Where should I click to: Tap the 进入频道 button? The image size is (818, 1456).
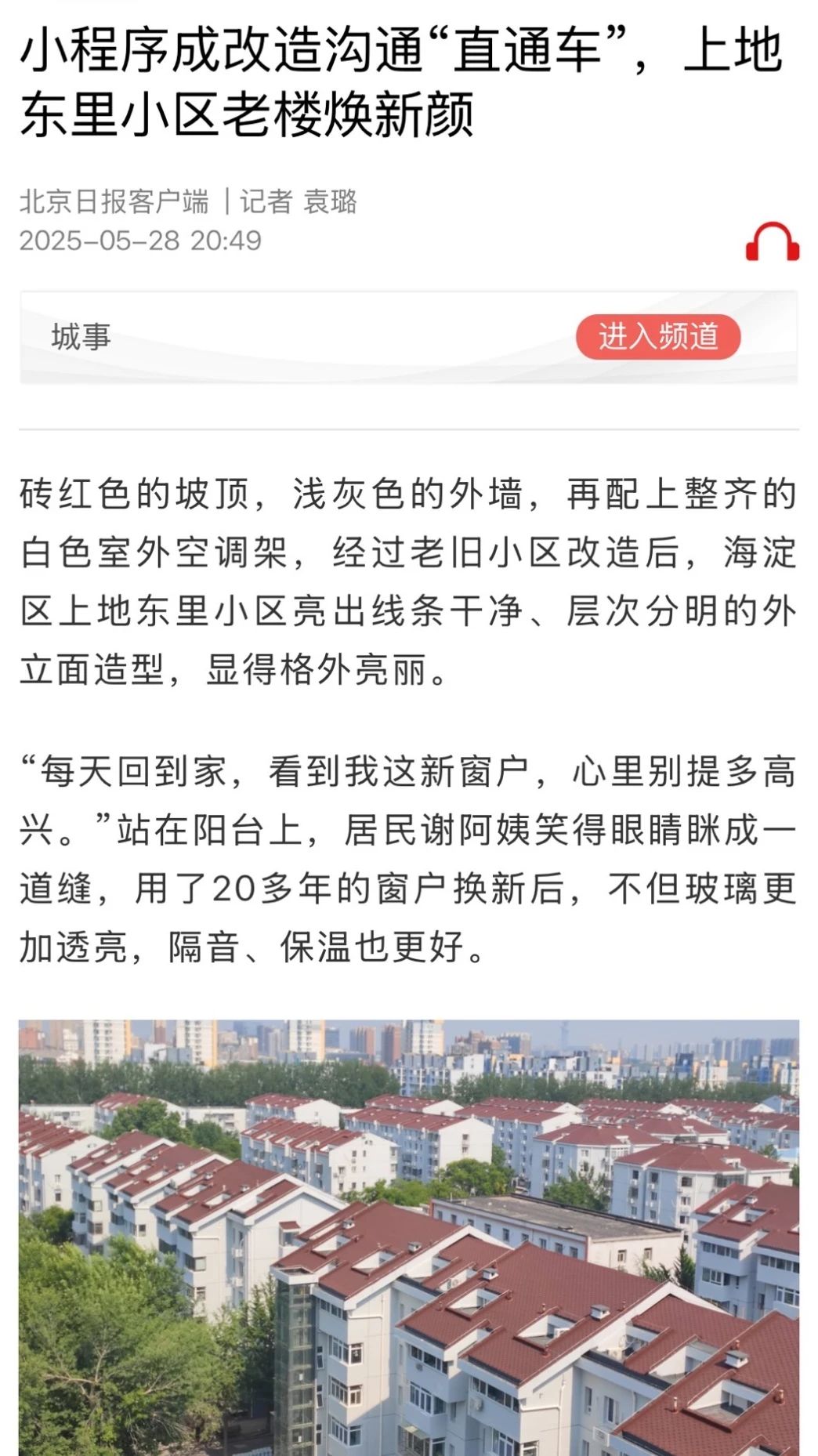click(x=658, y=337)
